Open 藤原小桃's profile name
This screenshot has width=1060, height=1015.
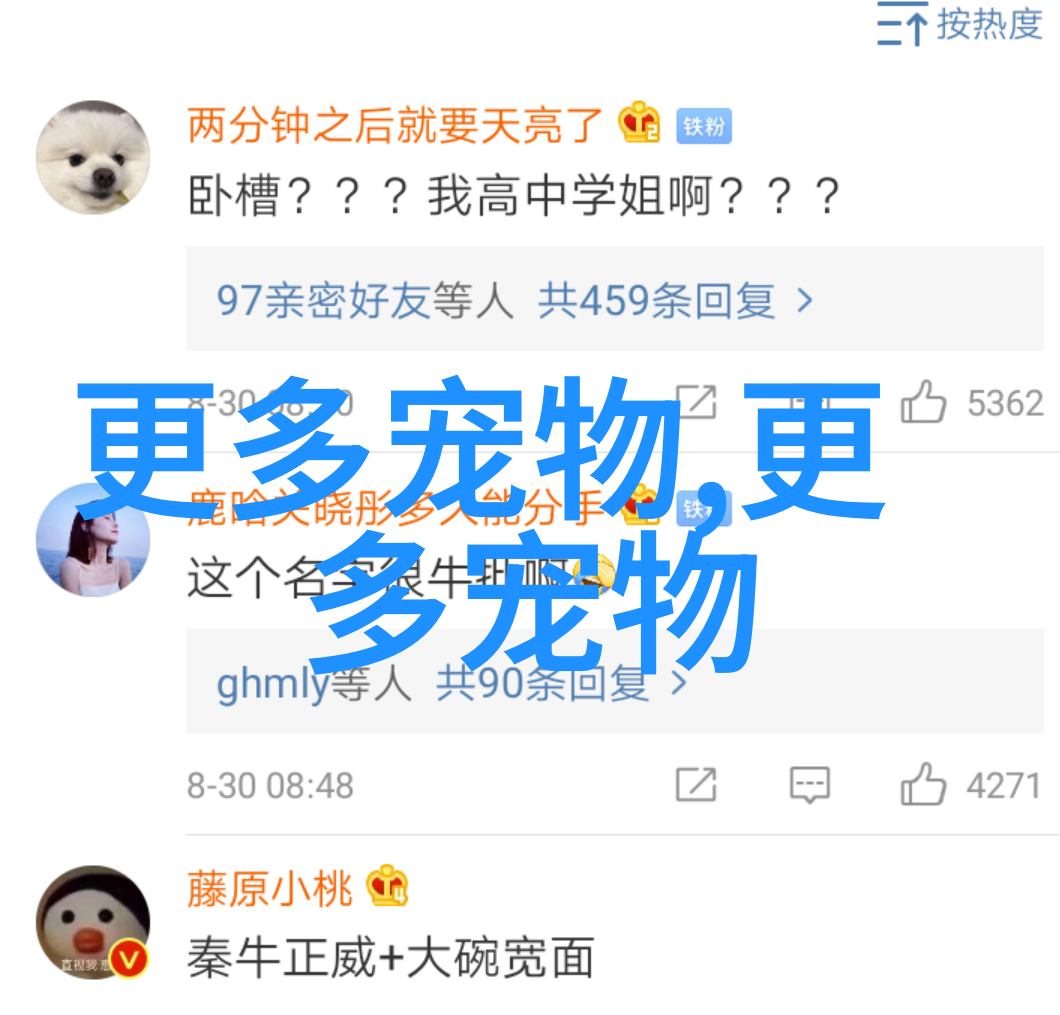click(270, 889)
